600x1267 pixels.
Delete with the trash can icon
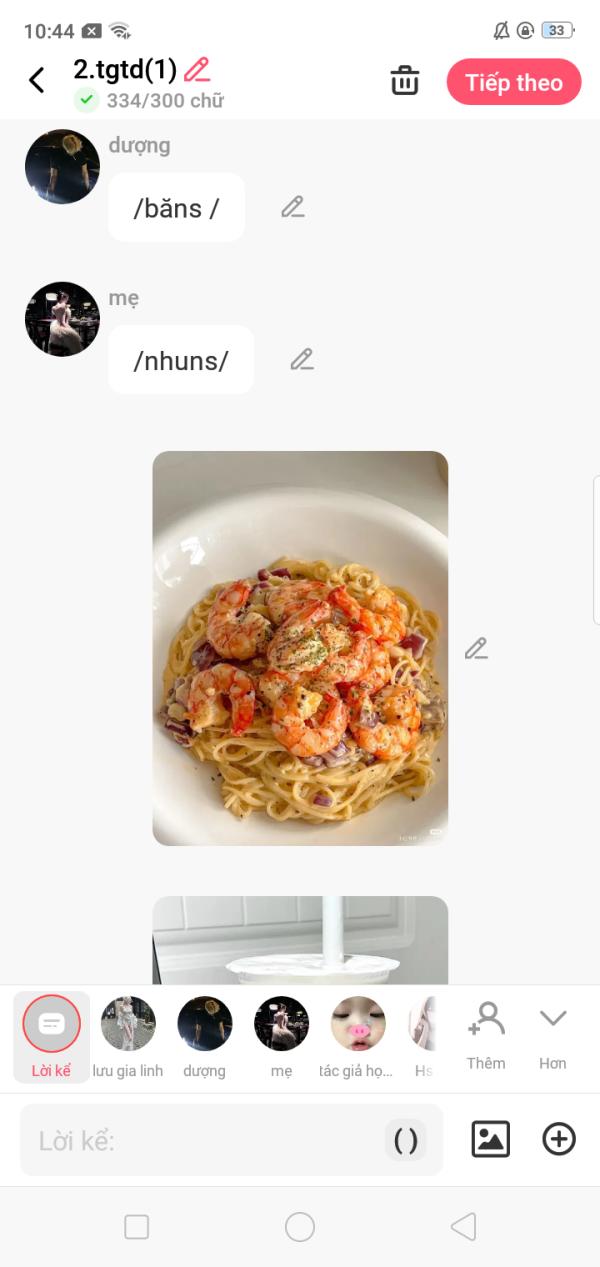(x=405, y=81)
